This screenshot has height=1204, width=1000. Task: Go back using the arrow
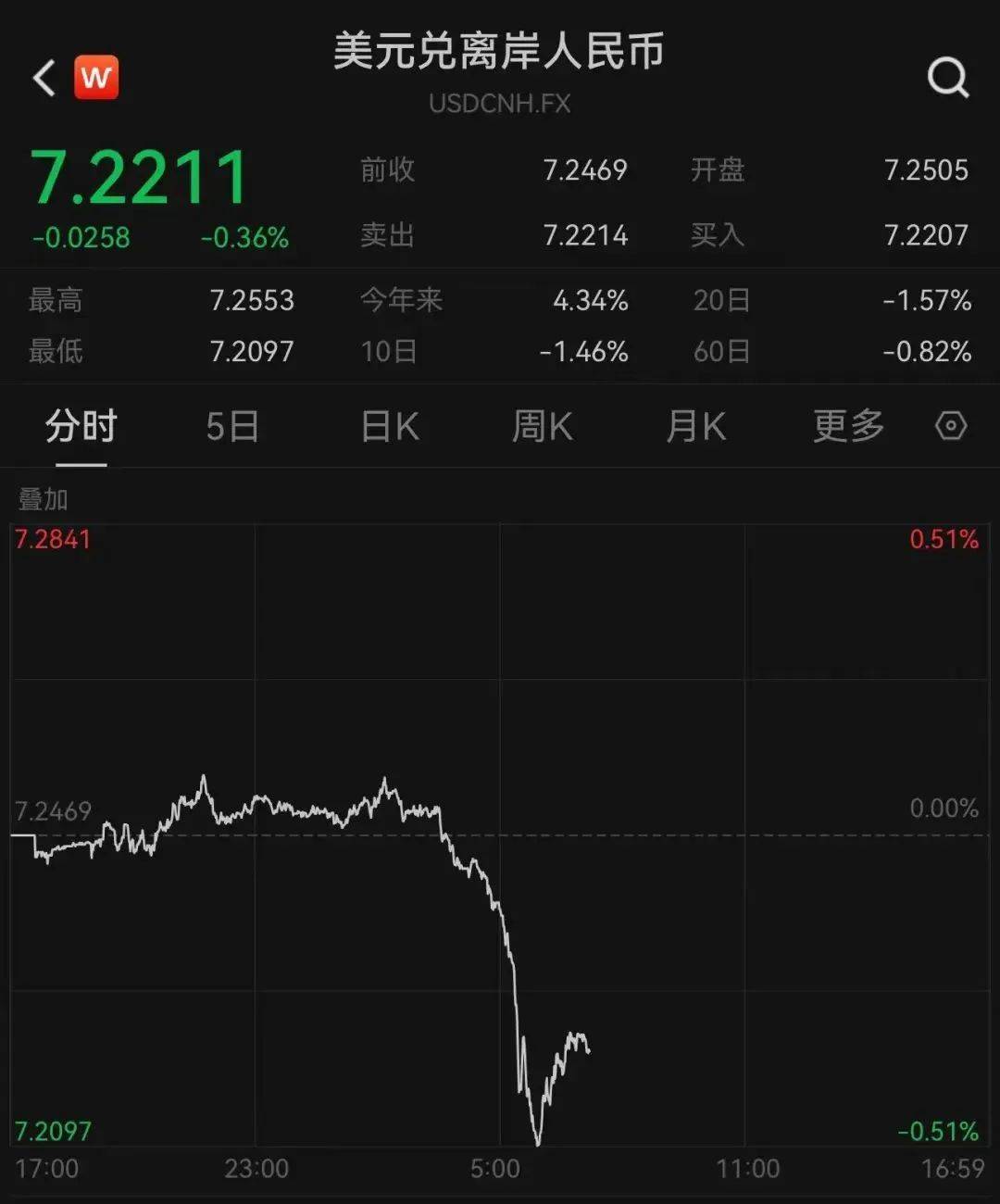pyautogui.click(x=44, y=78)
